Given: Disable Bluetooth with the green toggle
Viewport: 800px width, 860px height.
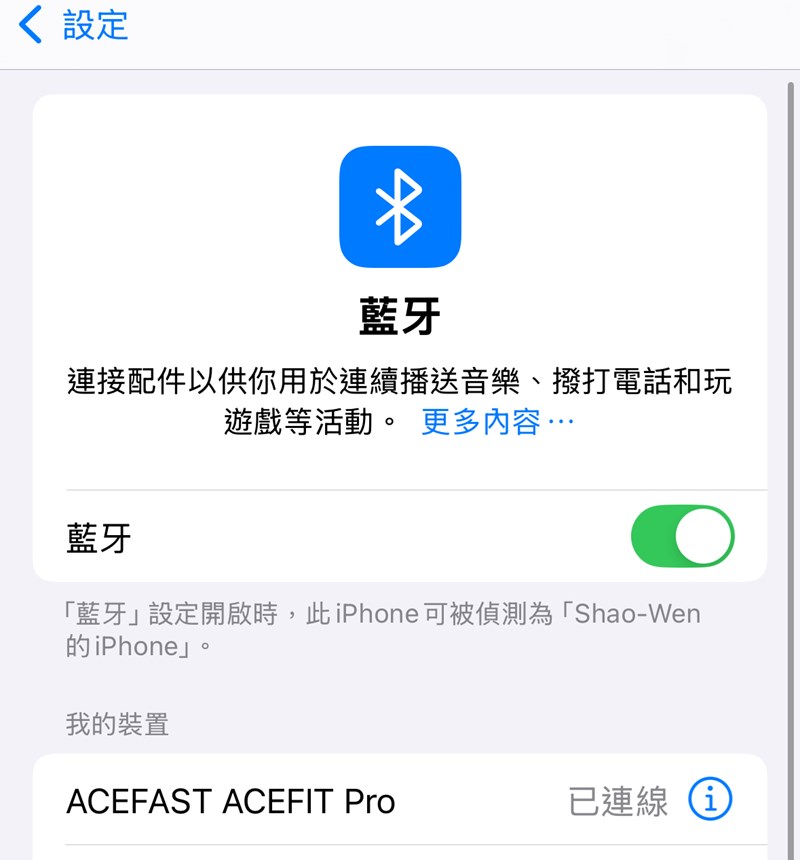Looking at the screenshot, I should pyautogui.click(x=683, y=536).
